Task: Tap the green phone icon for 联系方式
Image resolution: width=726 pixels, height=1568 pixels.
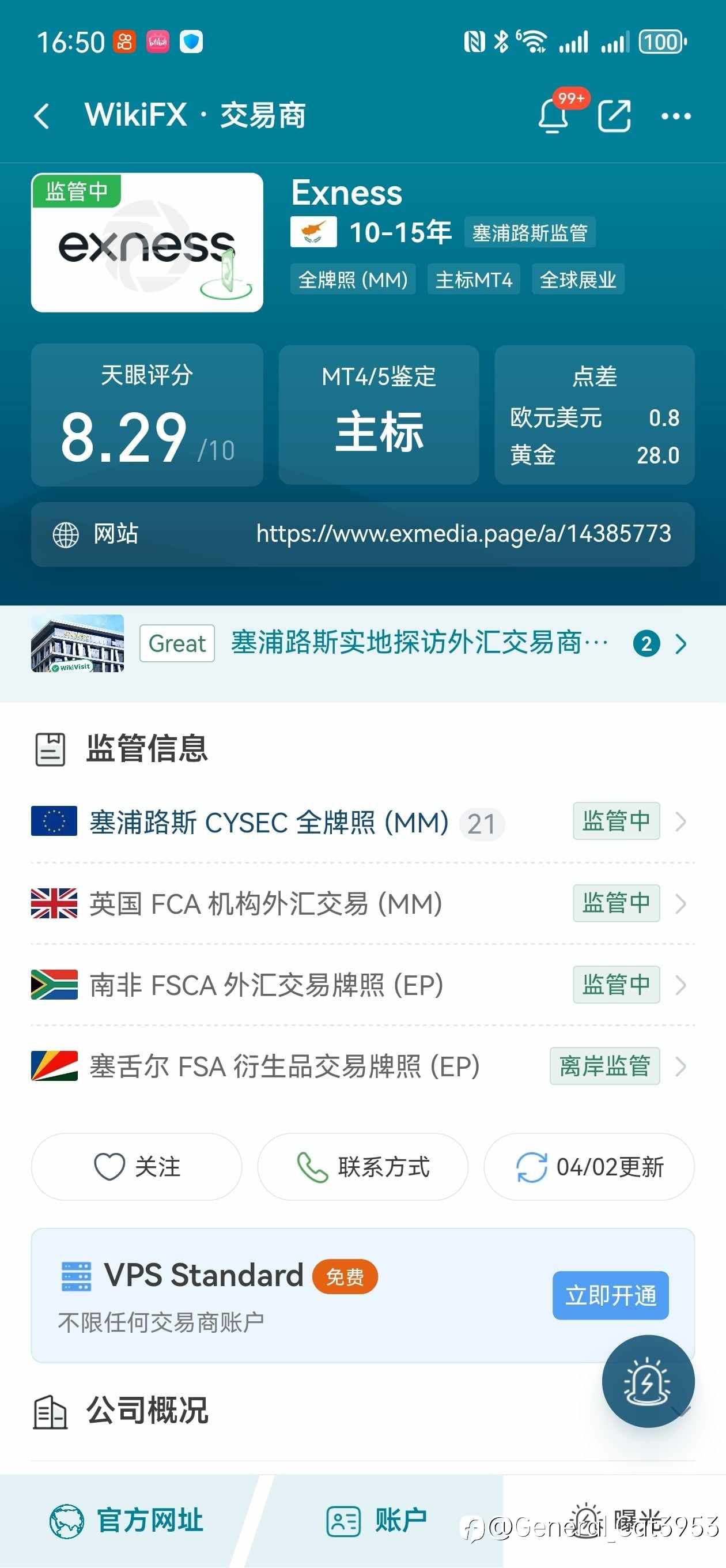Action: point(314,1166)
